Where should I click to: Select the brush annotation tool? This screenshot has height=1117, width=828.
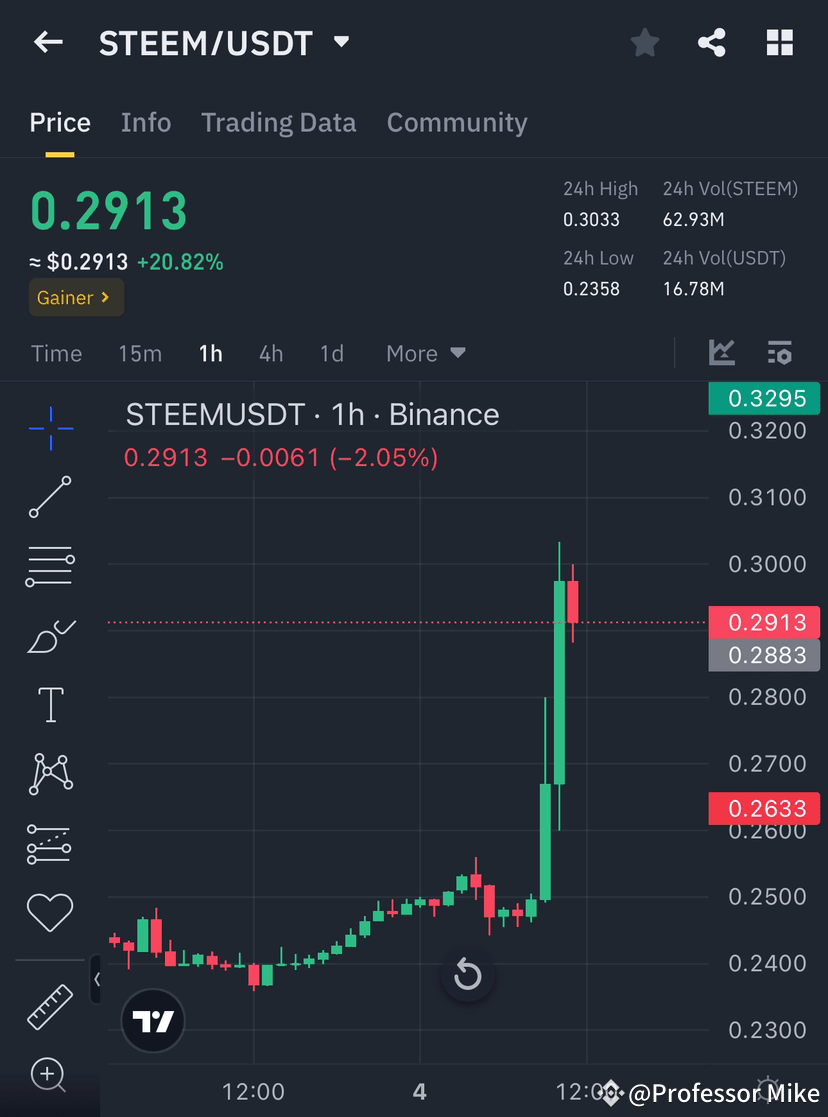[50, 636]
